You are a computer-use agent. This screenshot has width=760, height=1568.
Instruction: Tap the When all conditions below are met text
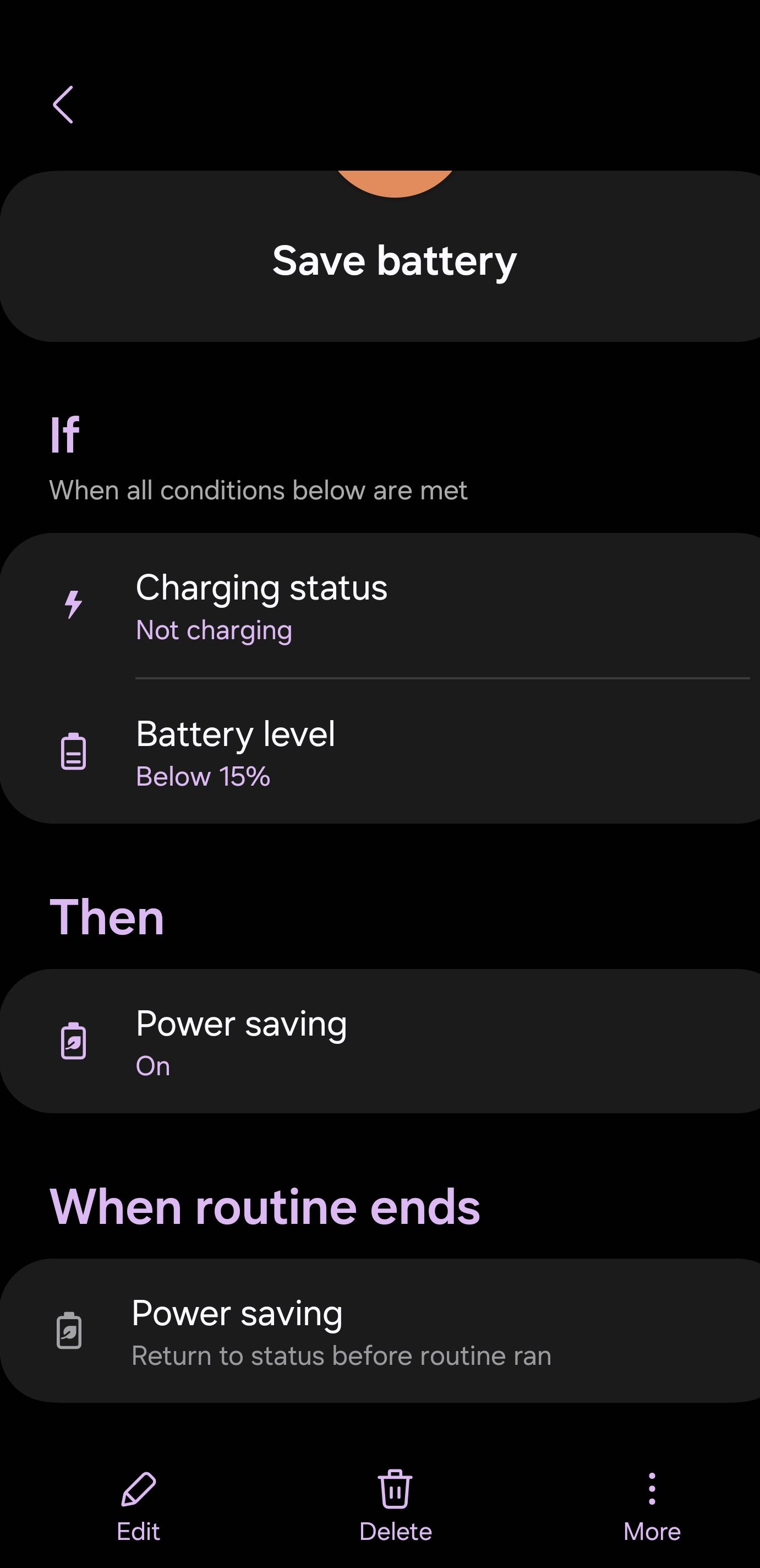click(259, 490)
